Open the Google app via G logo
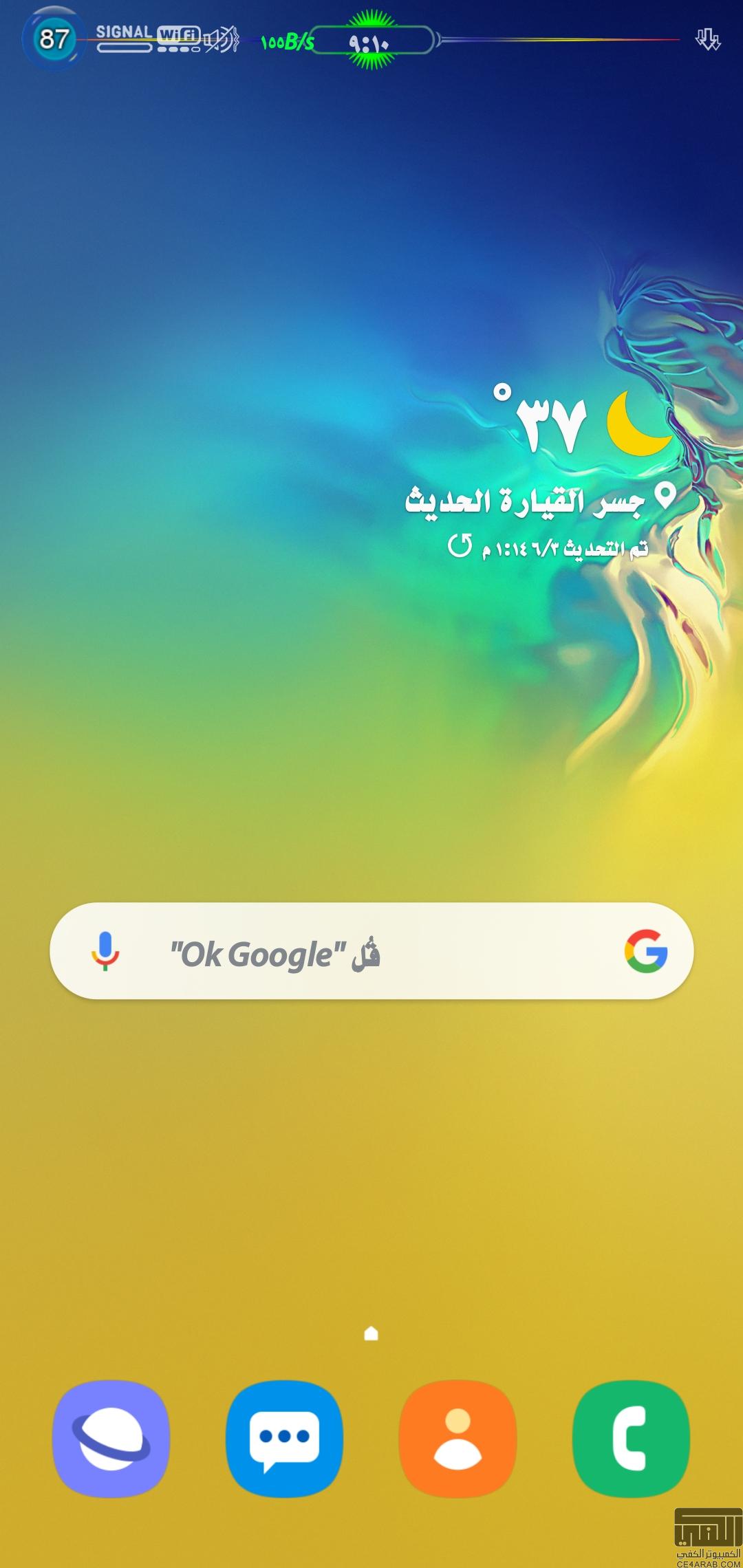 646,951
